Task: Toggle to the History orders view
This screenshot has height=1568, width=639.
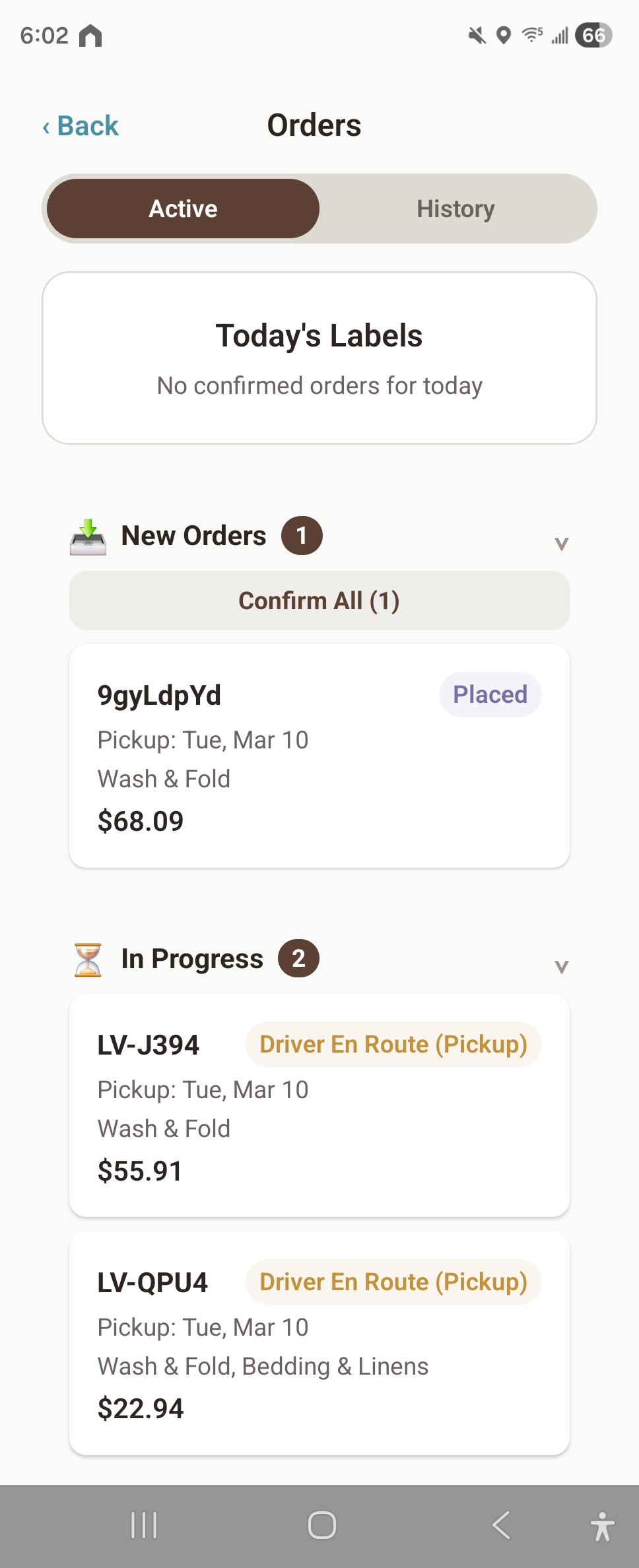Action: (455, 208)
